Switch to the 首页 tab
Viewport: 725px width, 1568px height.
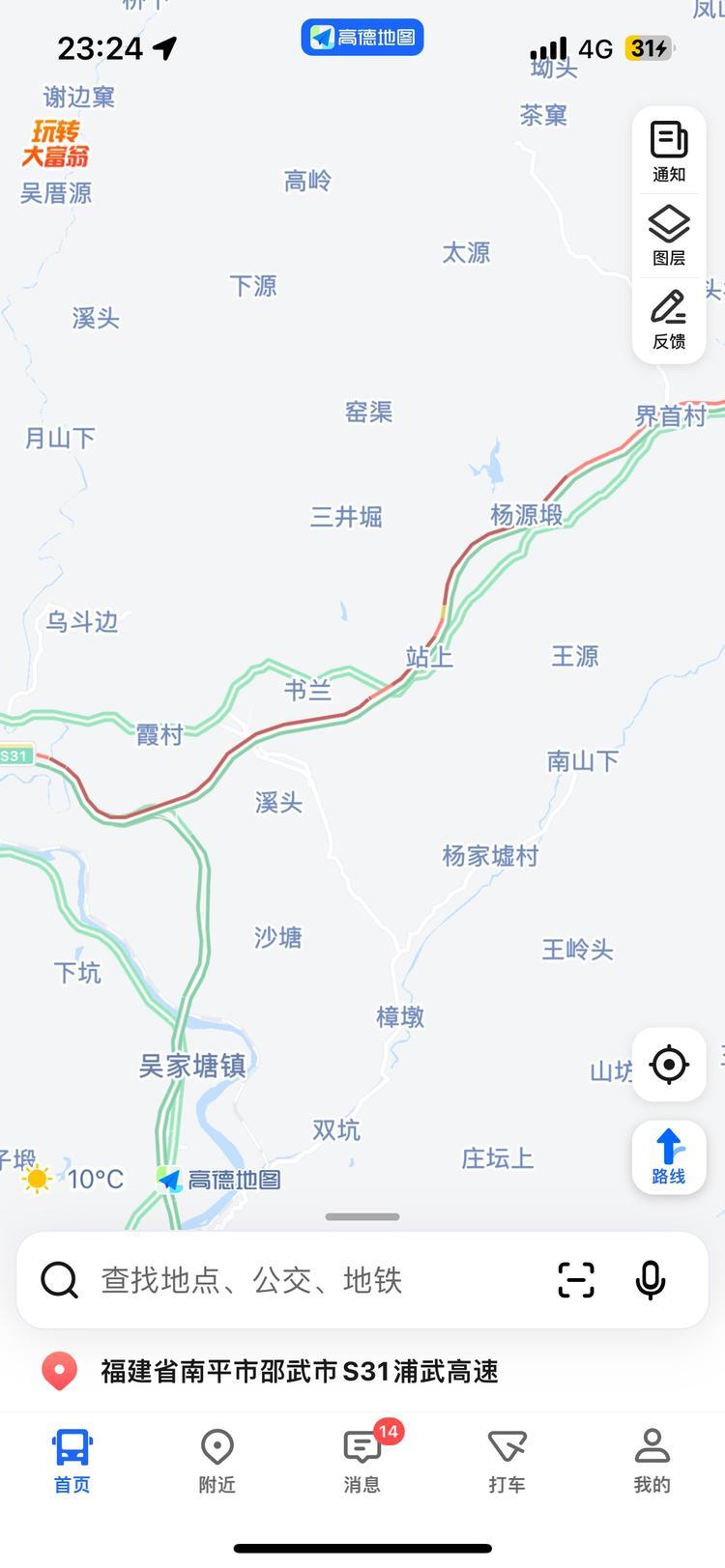pyautogui.click(x=72, y=1461)
